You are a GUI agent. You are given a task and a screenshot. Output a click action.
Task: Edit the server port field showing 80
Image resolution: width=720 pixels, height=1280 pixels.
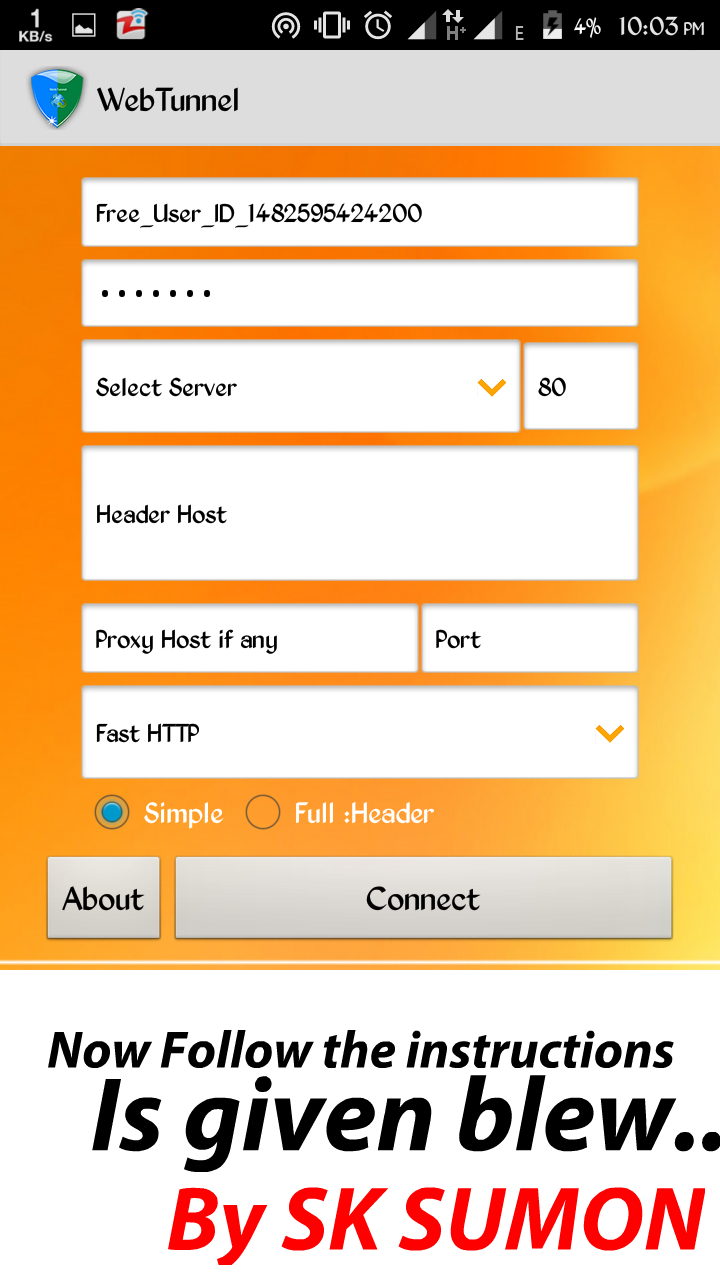(580, 387)
